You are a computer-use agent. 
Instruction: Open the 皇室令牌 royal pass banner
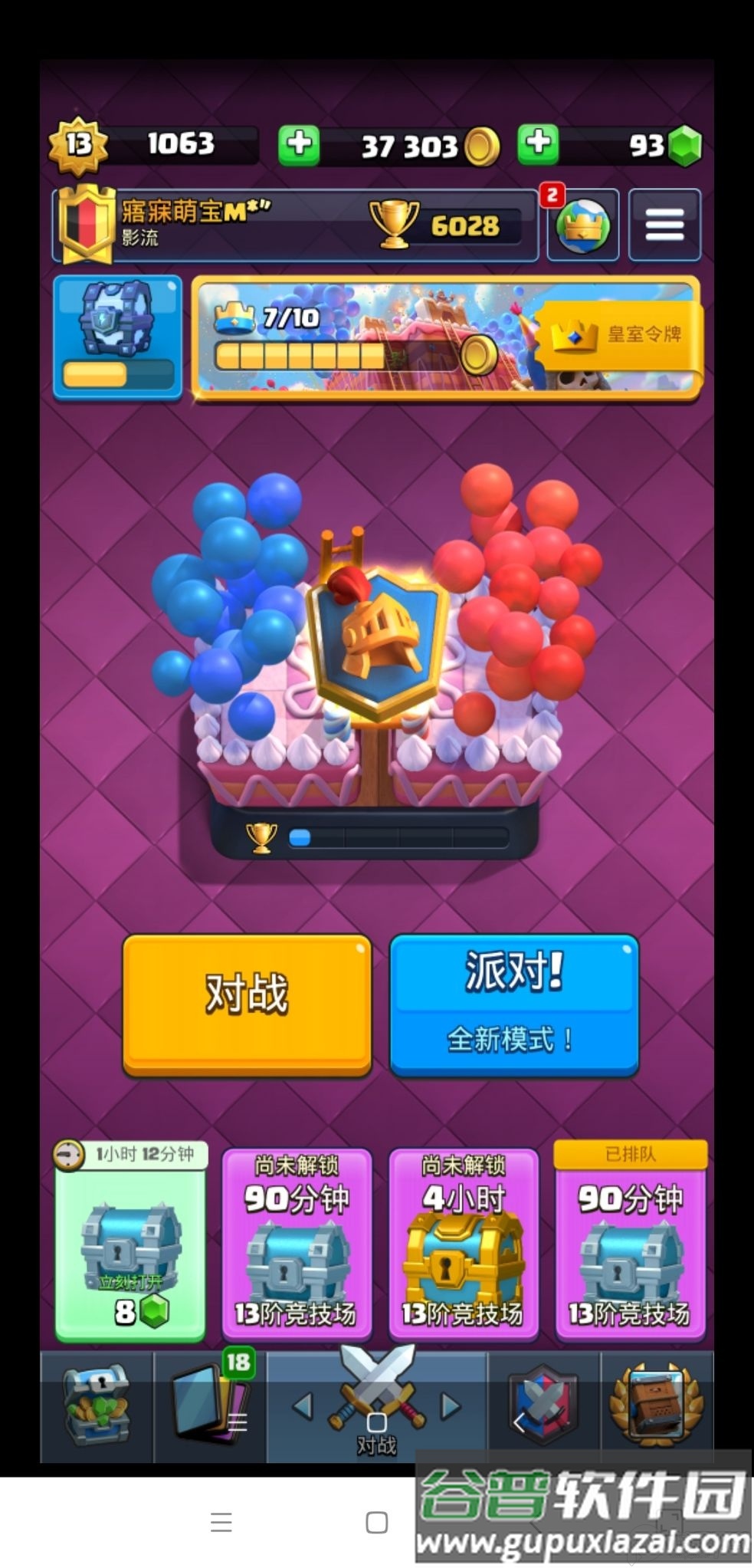[621, 335]
